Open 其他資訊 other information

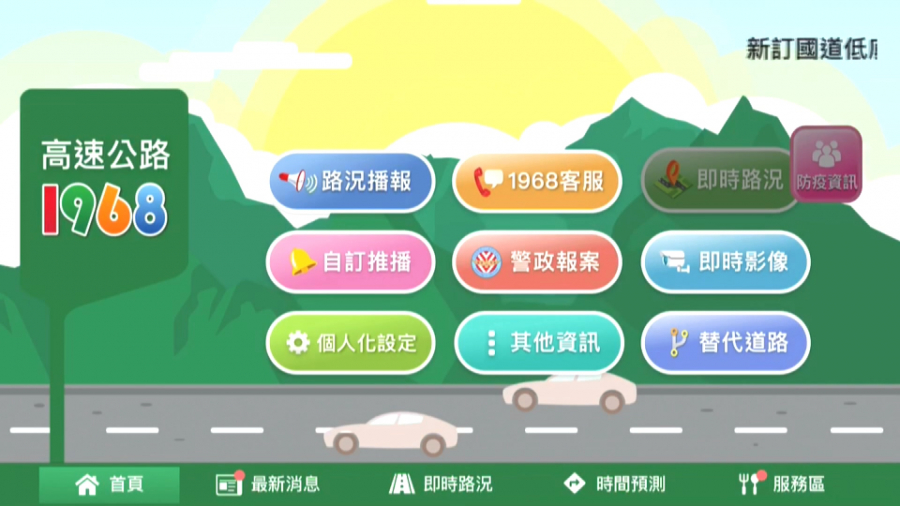point(538,343)
